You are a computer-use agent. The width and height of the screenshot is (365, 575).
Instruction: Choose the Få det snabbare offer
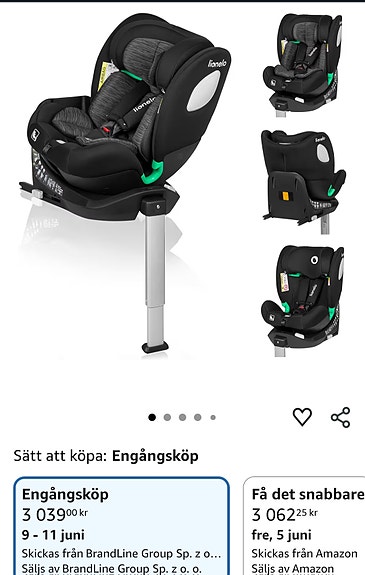point(304,526)
